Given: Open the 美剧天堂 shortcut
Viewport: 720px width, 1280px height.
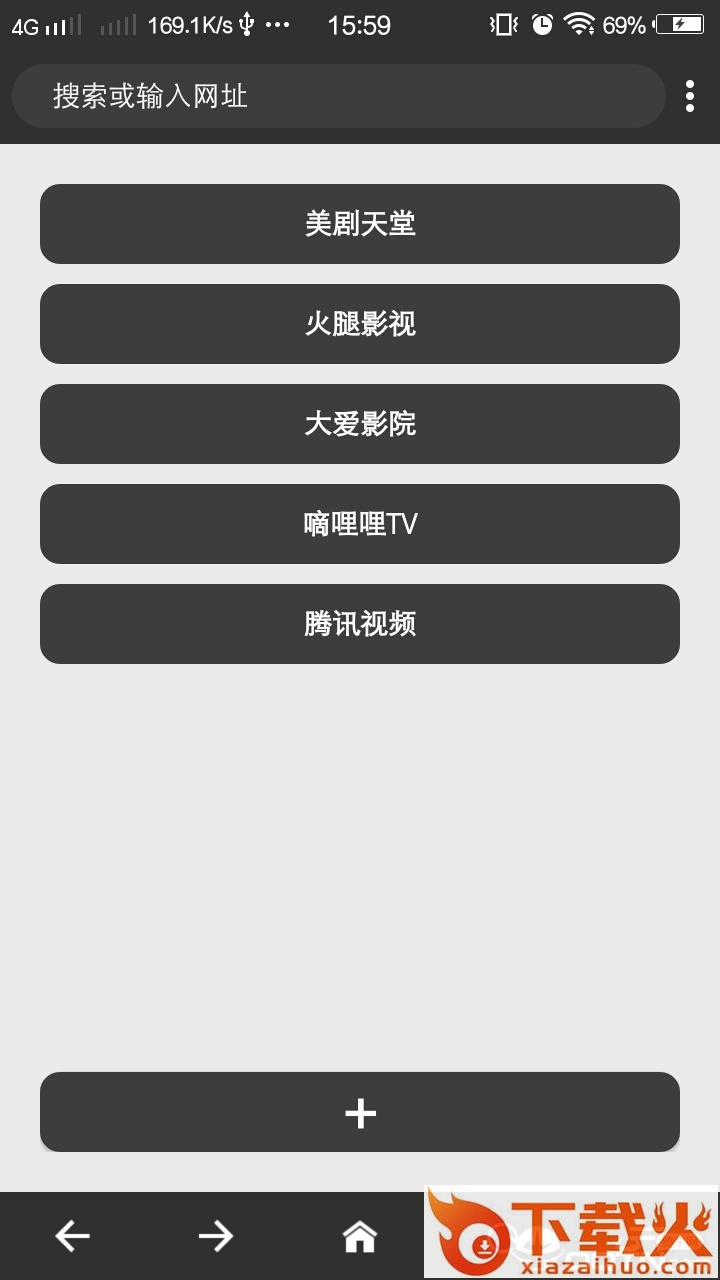Looking at the screenshot, I should point(360,224).
